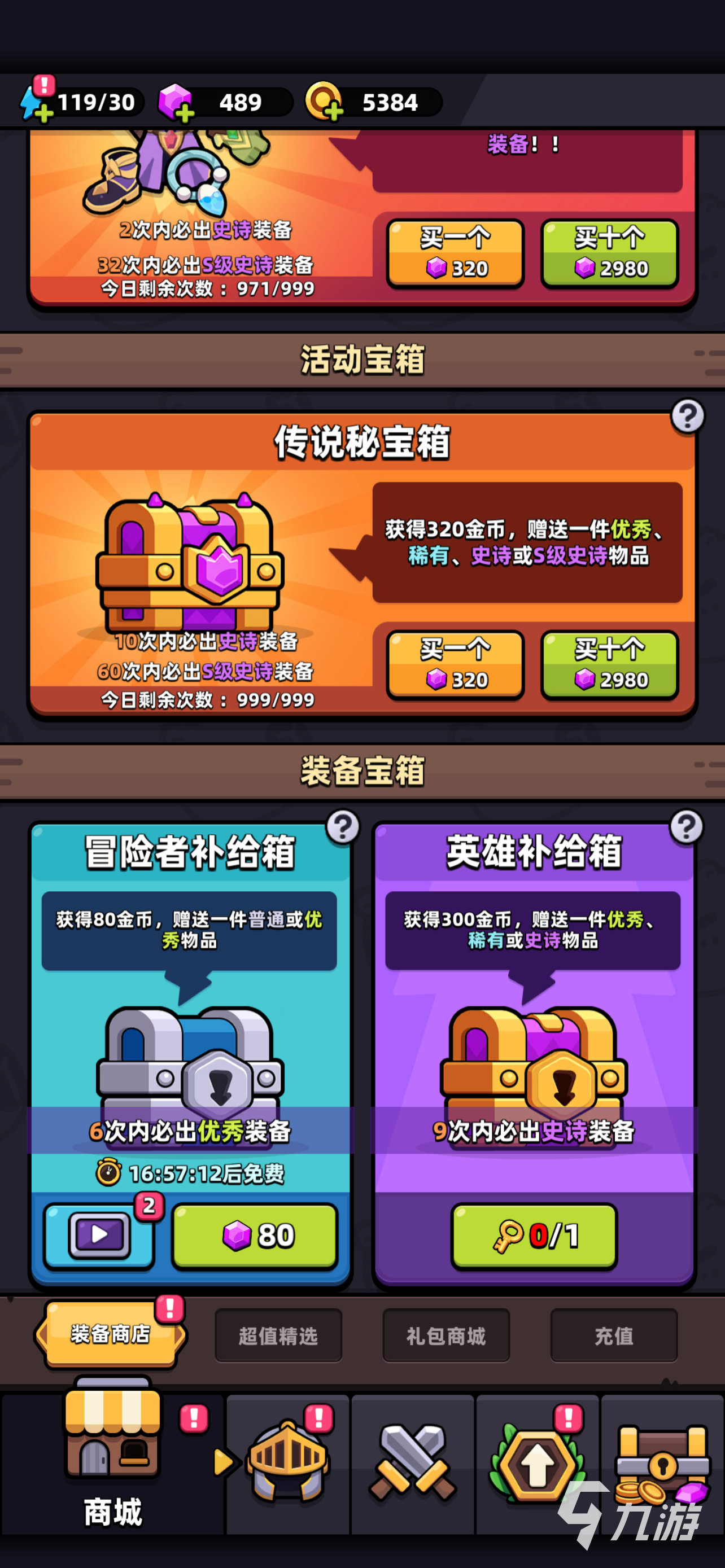The image size is (725, 1568).
Task: Open the 商城 shop in bottom navigation
Action: [x=112, y=1461]
